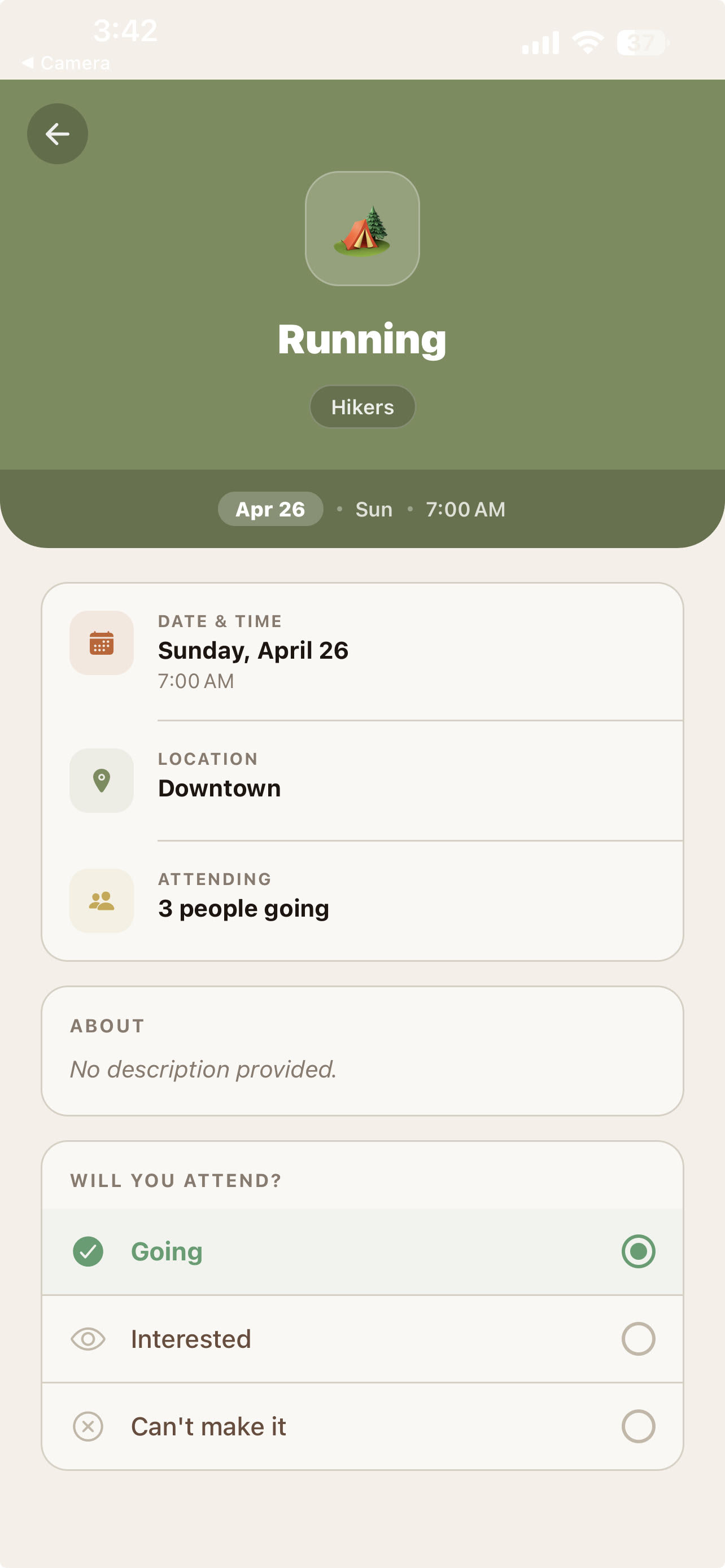Screen dimensions: 725x1568
Task: Select the Can't make it radio button
Action: pos(637,1426)
